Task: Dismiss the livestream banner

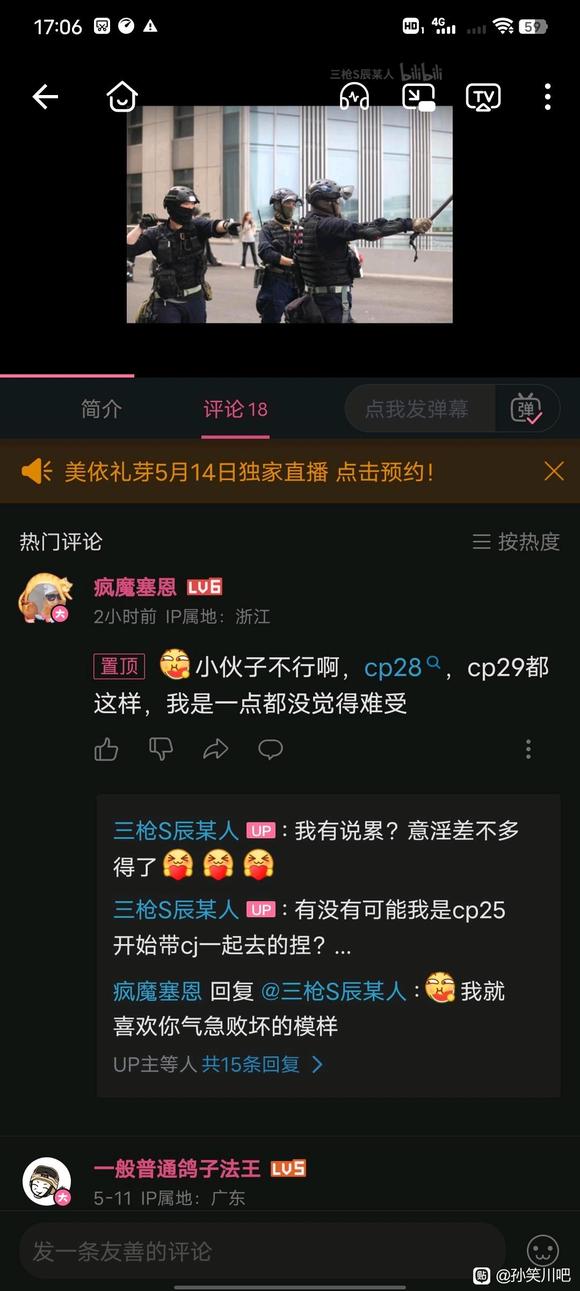Action: coord(554,471)
